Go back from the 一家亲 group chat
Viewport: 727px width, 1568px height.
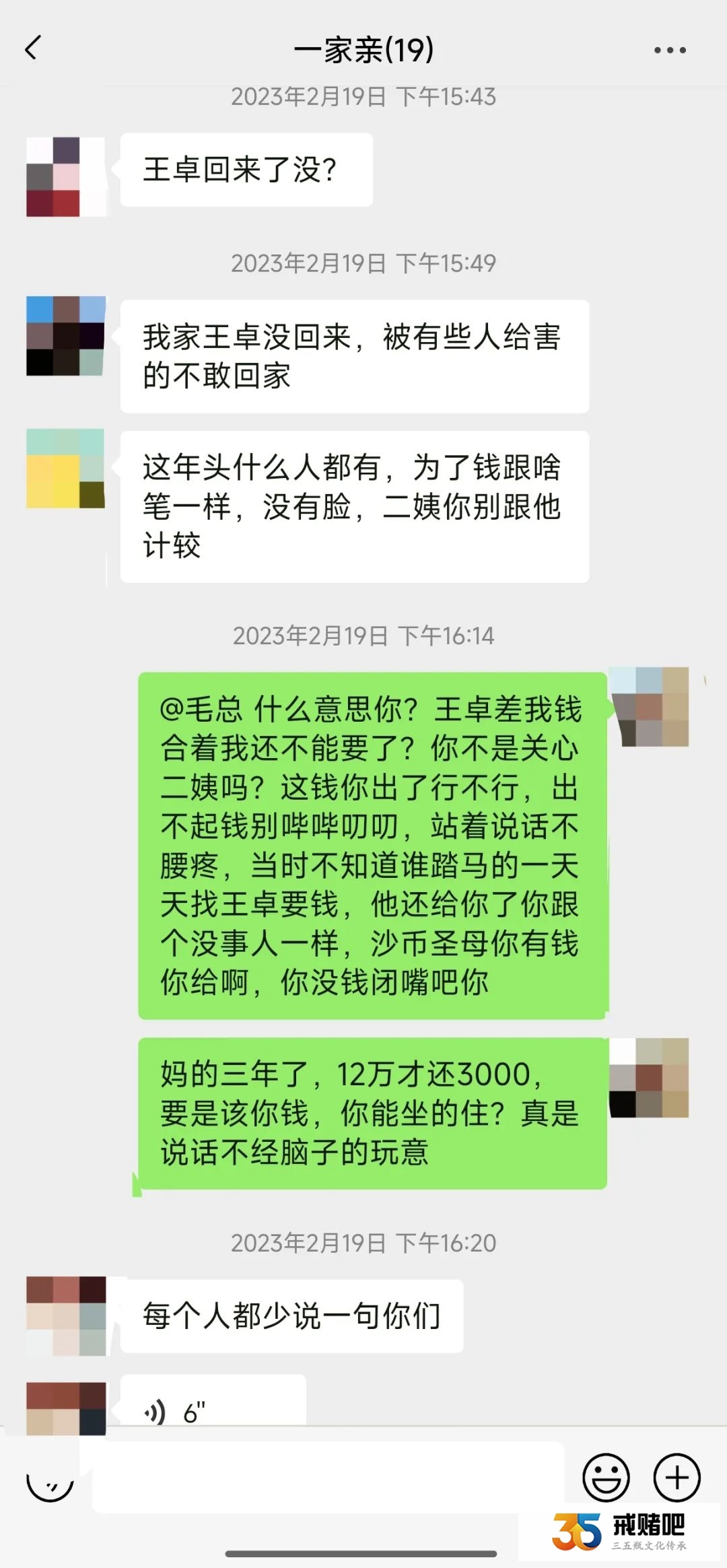(x=32, y=48)
